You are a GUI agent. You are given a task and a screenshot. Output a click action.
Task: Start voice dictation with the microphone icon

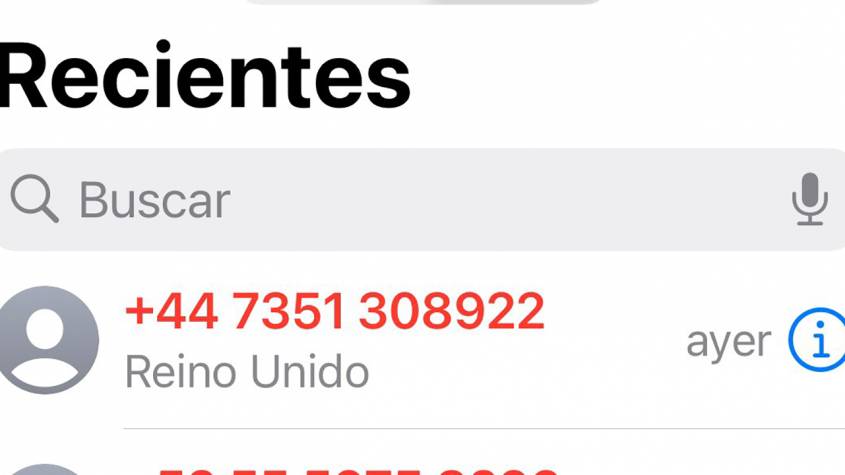click(x=809, y=199)
